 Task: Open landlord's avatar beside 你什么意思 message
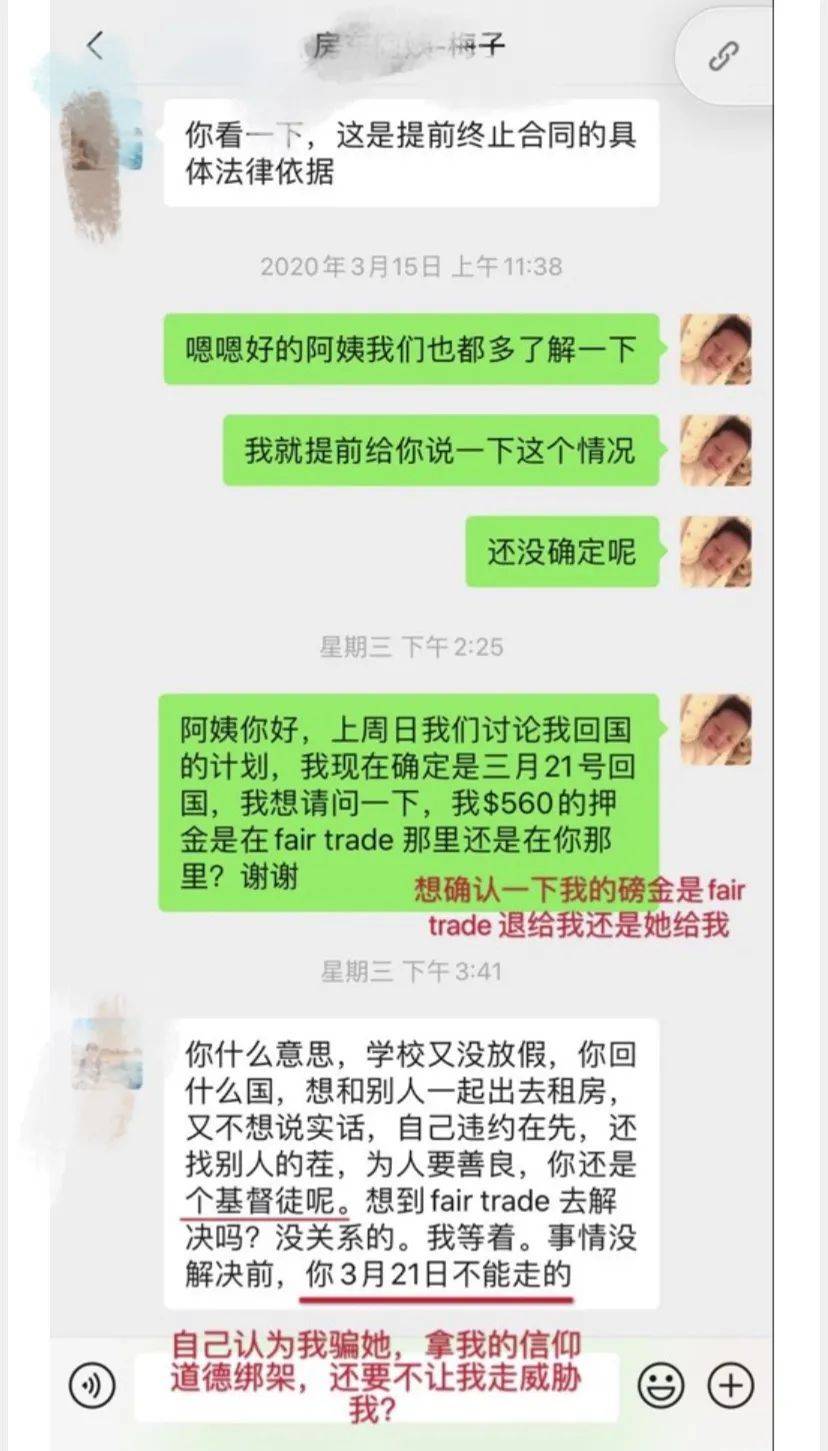click(108, 1053)
